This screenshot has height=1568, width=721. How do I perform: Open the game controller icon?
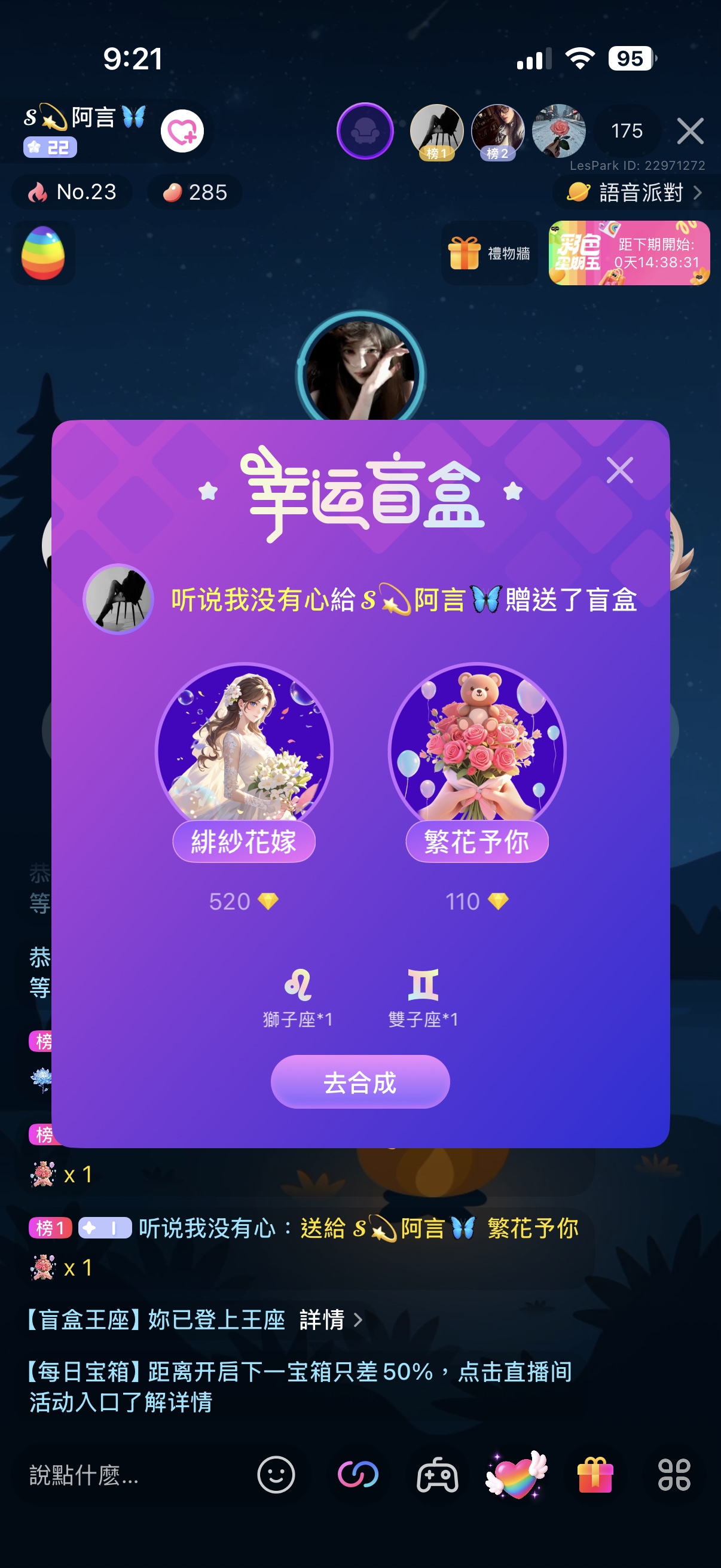click(x=437, y=1475)
